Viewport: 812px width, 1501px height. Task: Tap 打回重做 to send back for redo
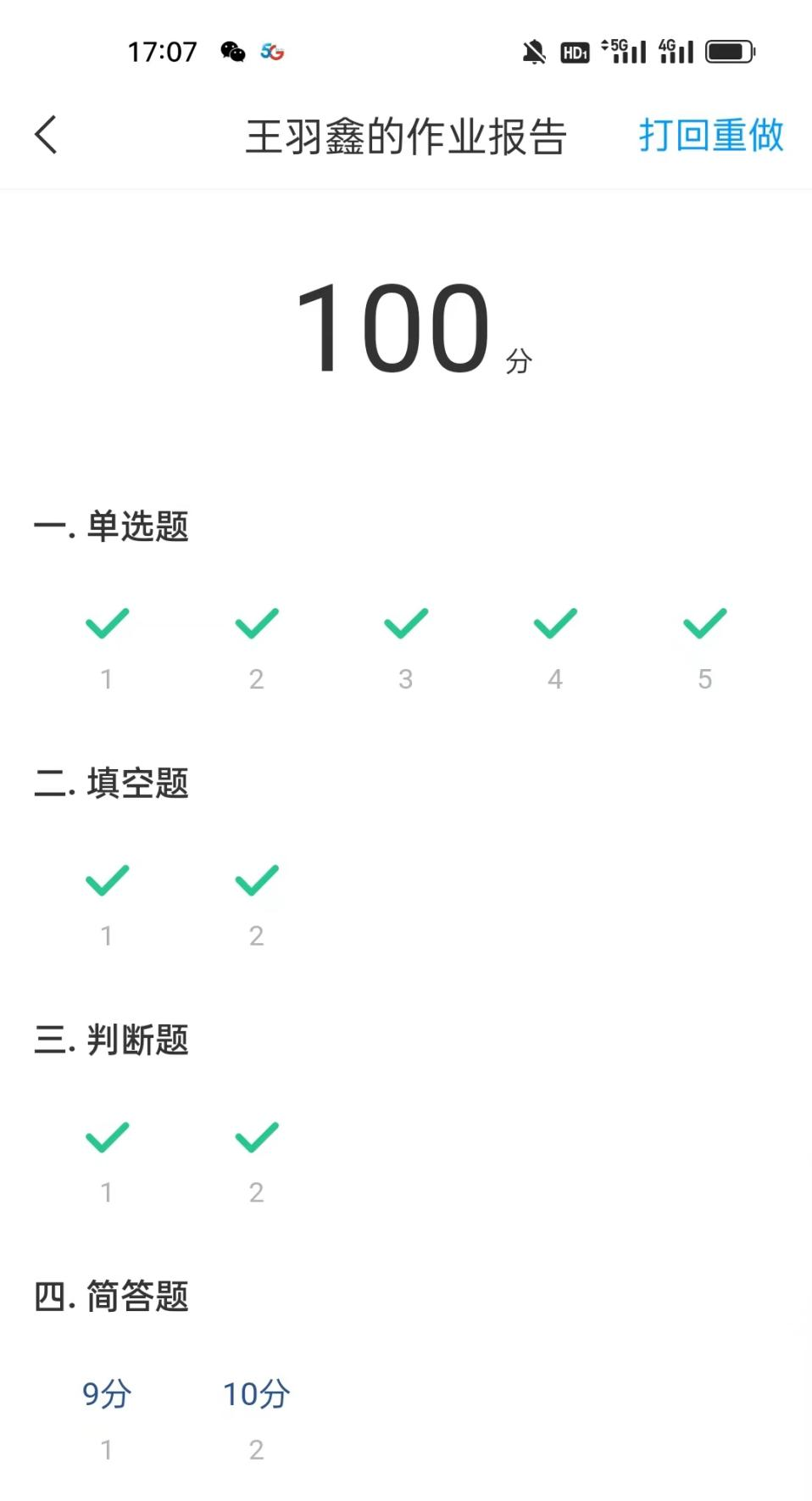point(710,136)
